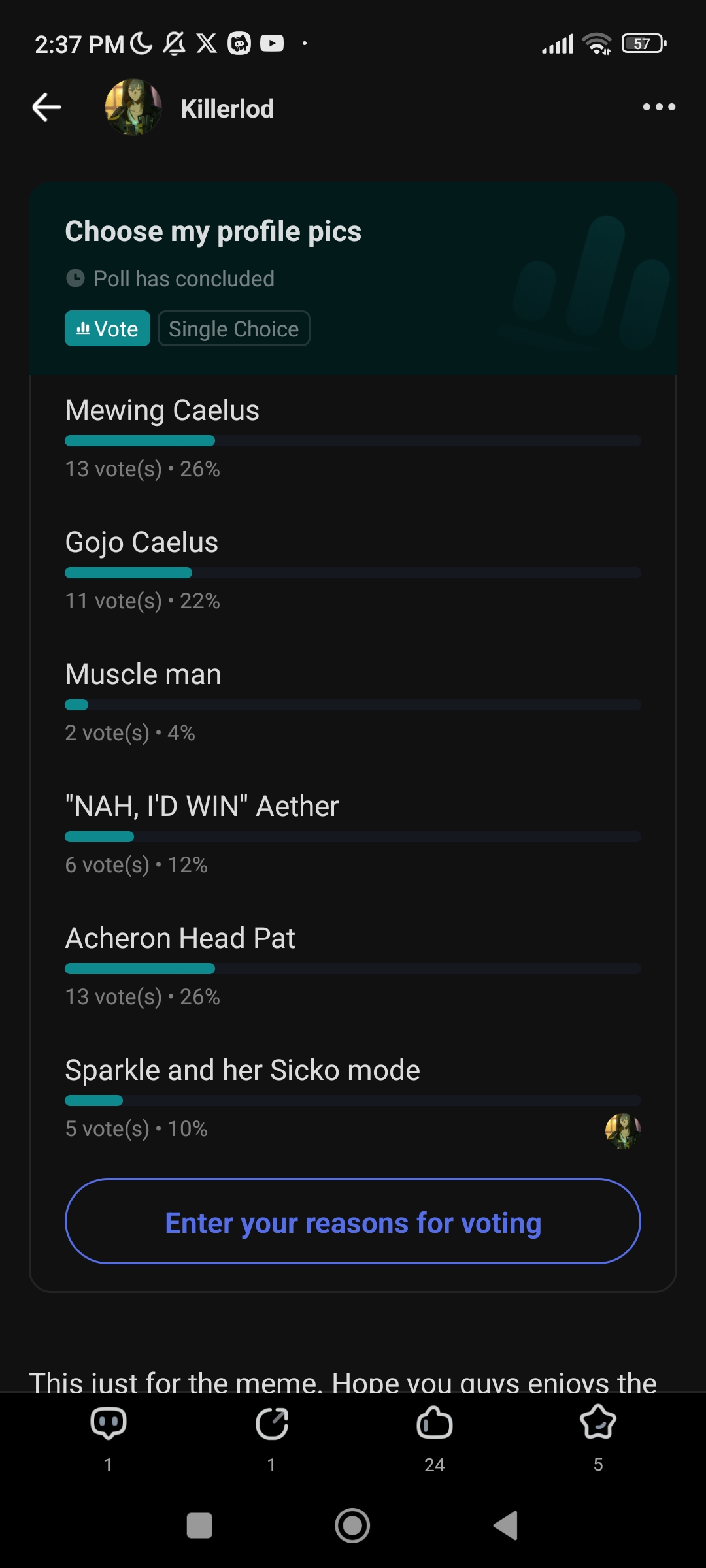Screen dimensions: 706x1568
Task: Open the three-dot overflow menu
Action: 658,107
